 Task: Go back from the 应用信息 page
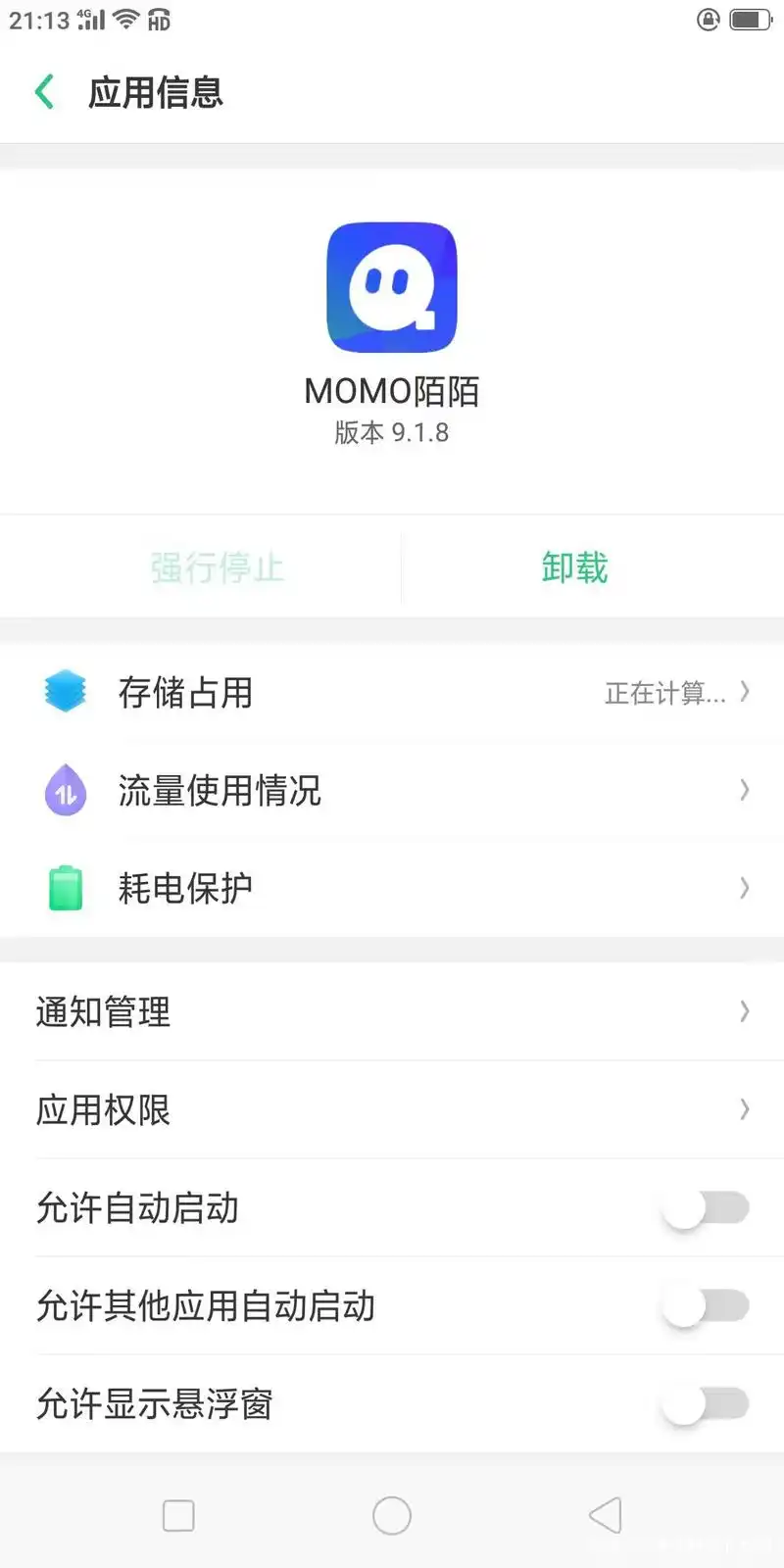tap(45, 92)
